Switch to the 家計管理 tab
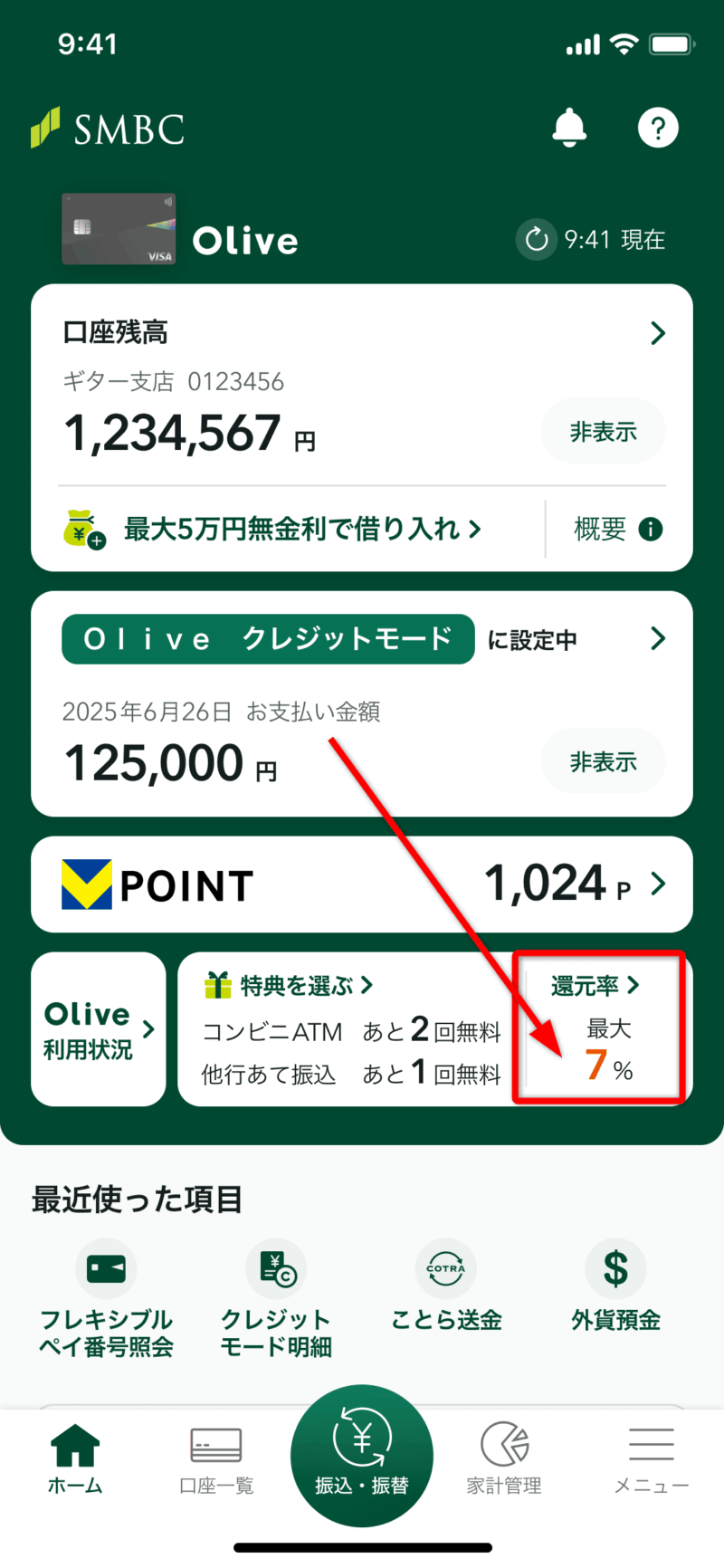The image size is (724, 1568). point(504,1459)
